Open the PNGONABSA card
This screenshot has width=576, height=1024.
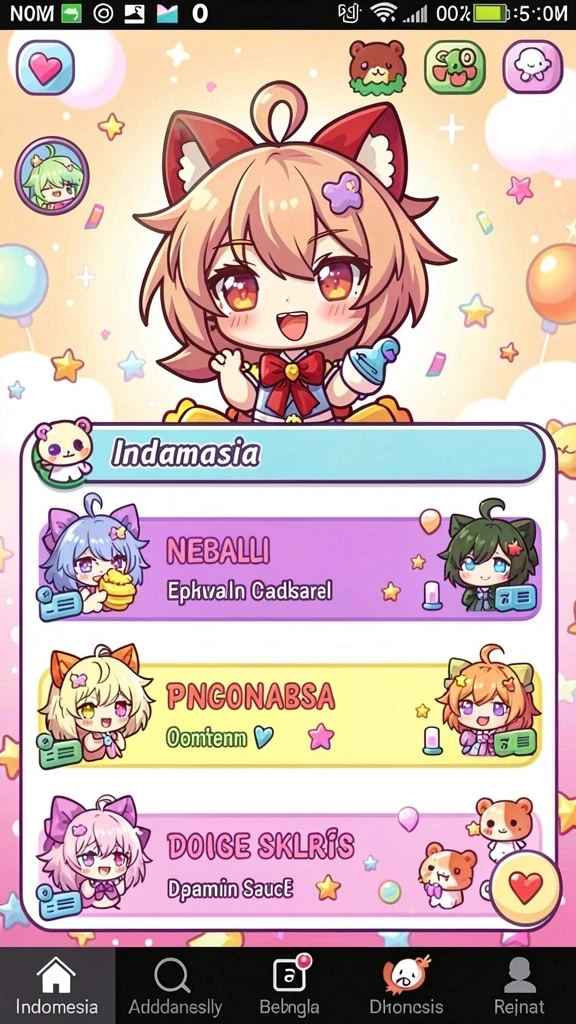(x=289, y=715)
